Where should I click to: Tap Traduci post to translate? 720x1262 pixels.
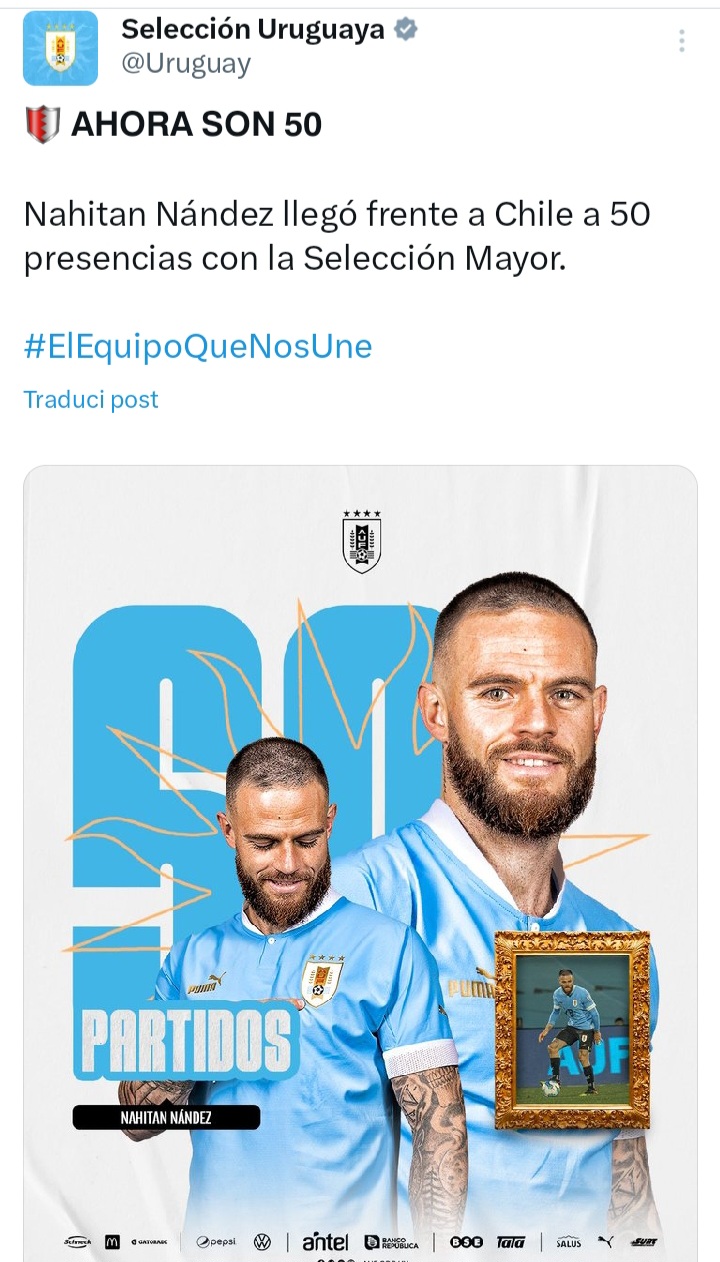91,399
